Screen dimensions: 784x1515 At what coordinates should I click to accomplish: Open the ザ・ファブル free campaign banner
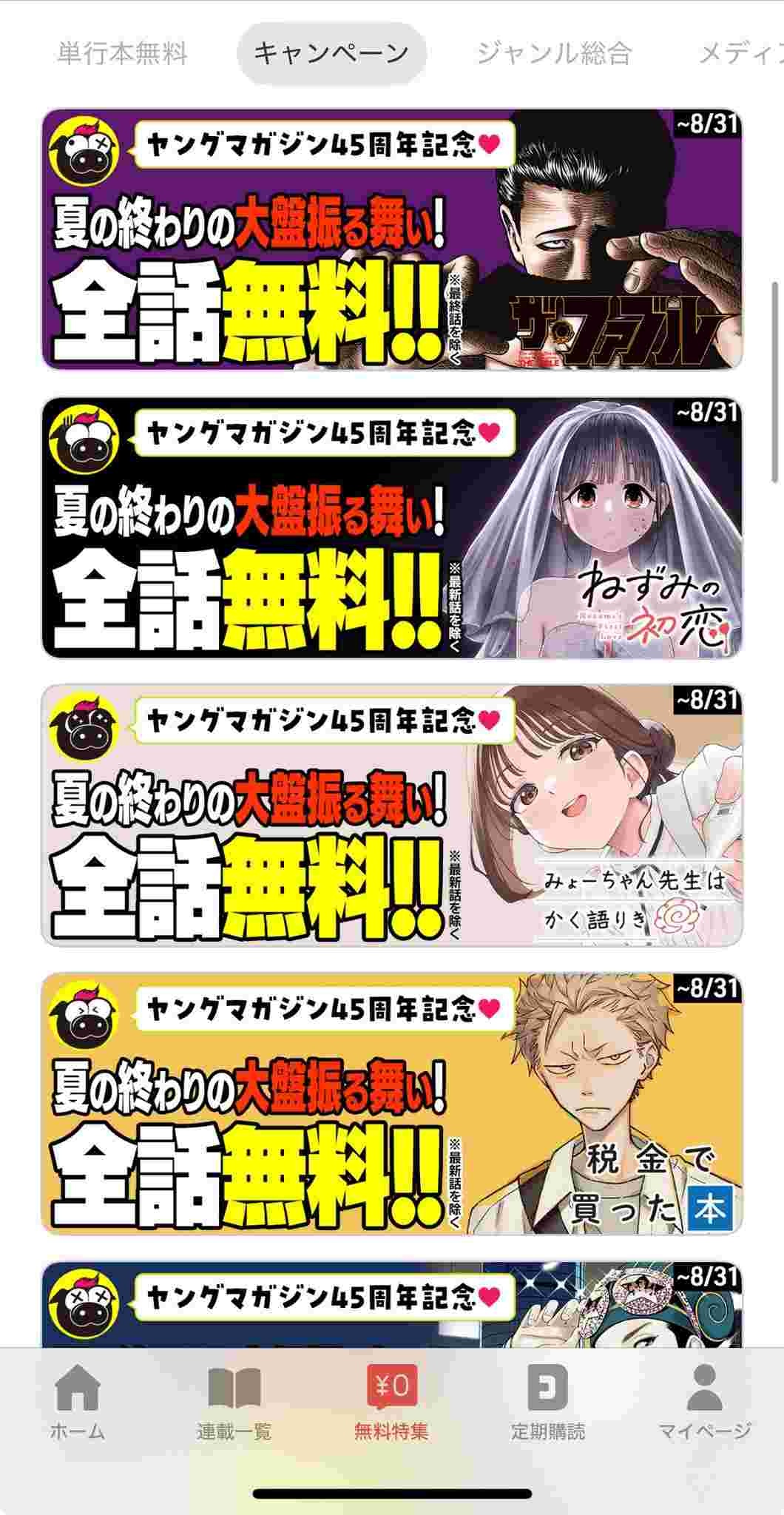point(392,239)
